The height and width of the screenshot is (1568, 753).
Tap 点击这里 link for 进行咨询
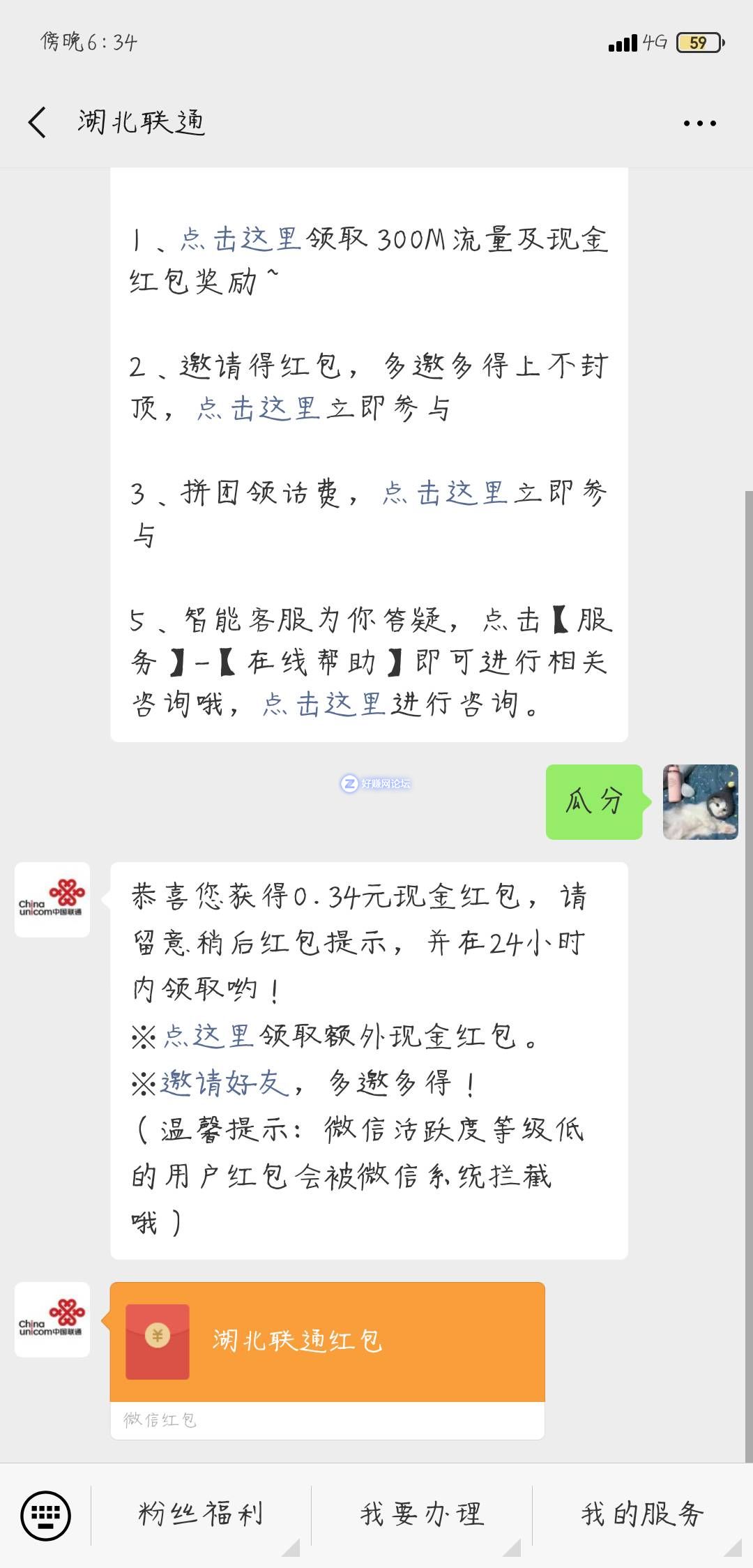324,704
